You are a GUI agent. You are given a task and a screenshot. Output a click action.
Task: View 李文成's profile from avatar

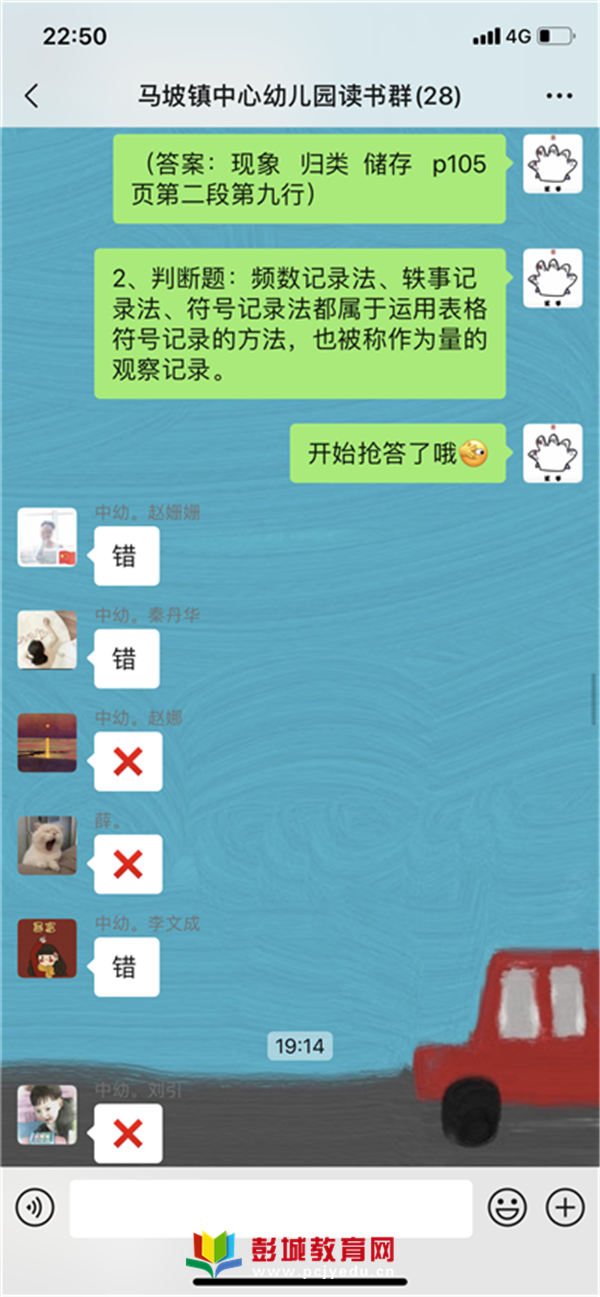coord(47,949)
